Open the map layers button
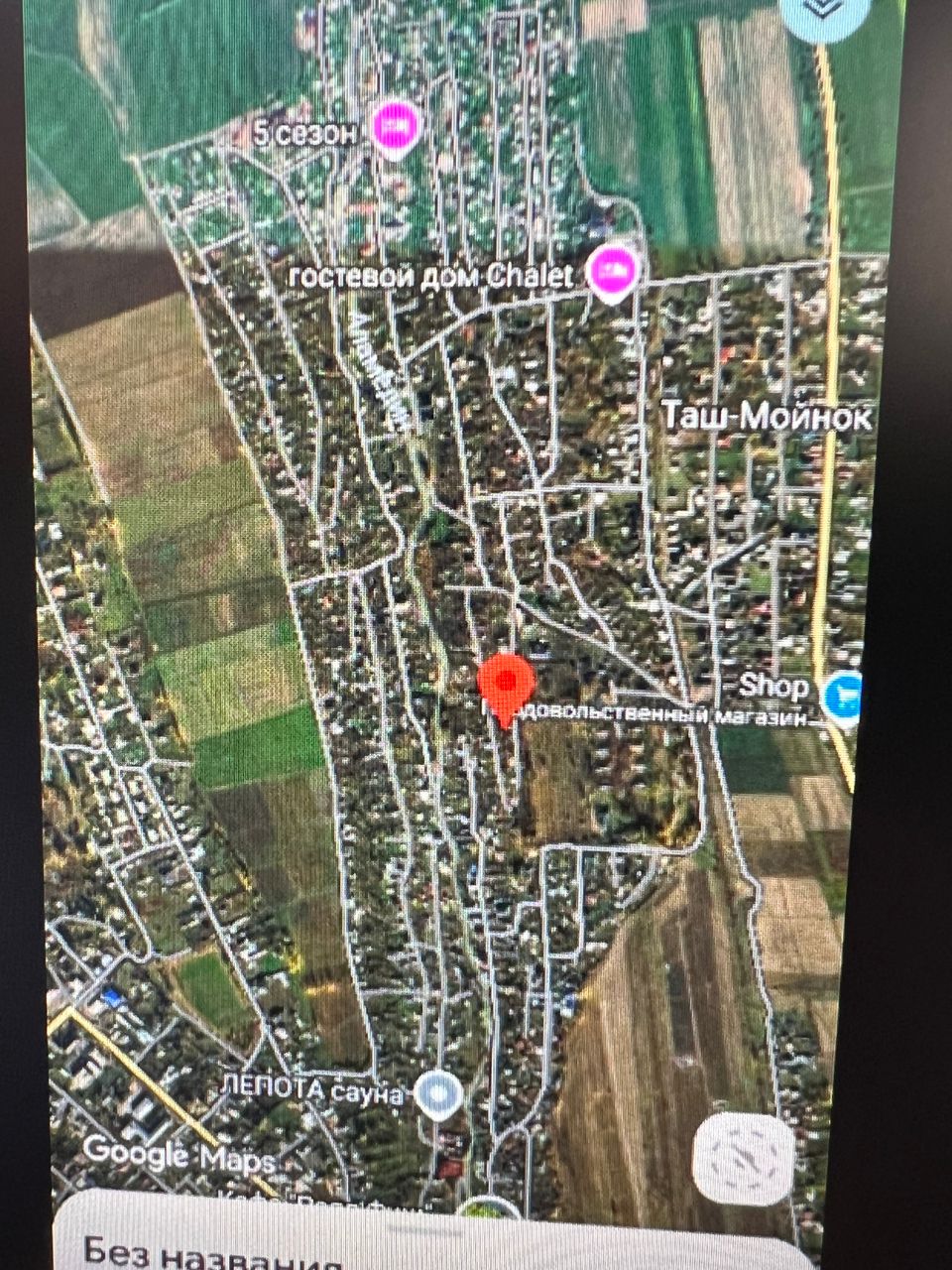 [x=822, y=12]
